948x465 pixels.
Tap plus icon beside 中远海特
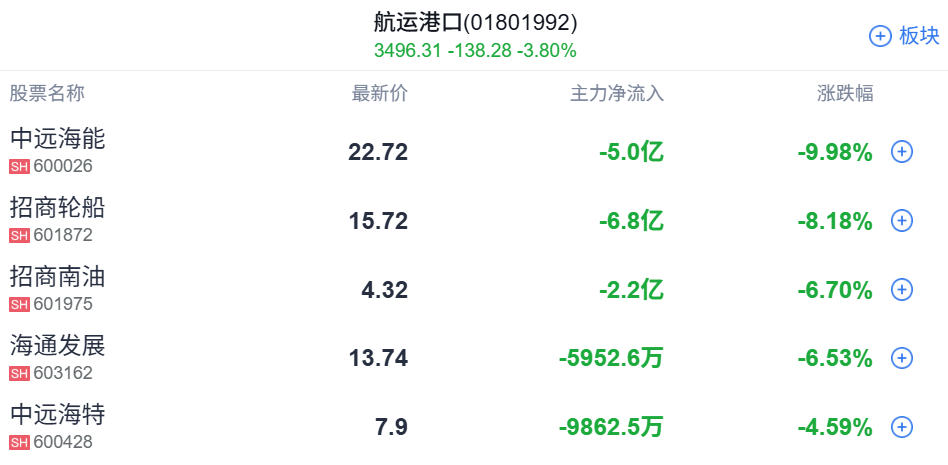click(x=902, y=427)
